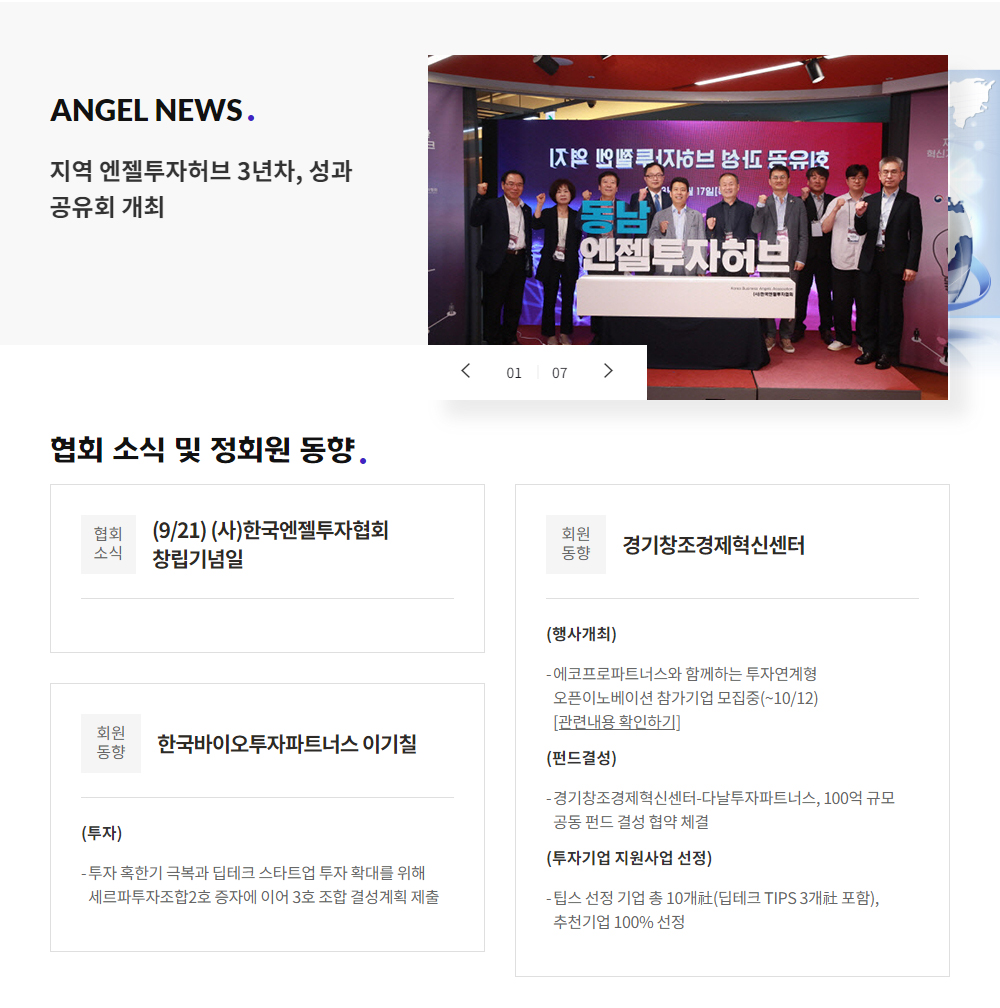Open the 경기창조경제혁신센터 card

713,546
